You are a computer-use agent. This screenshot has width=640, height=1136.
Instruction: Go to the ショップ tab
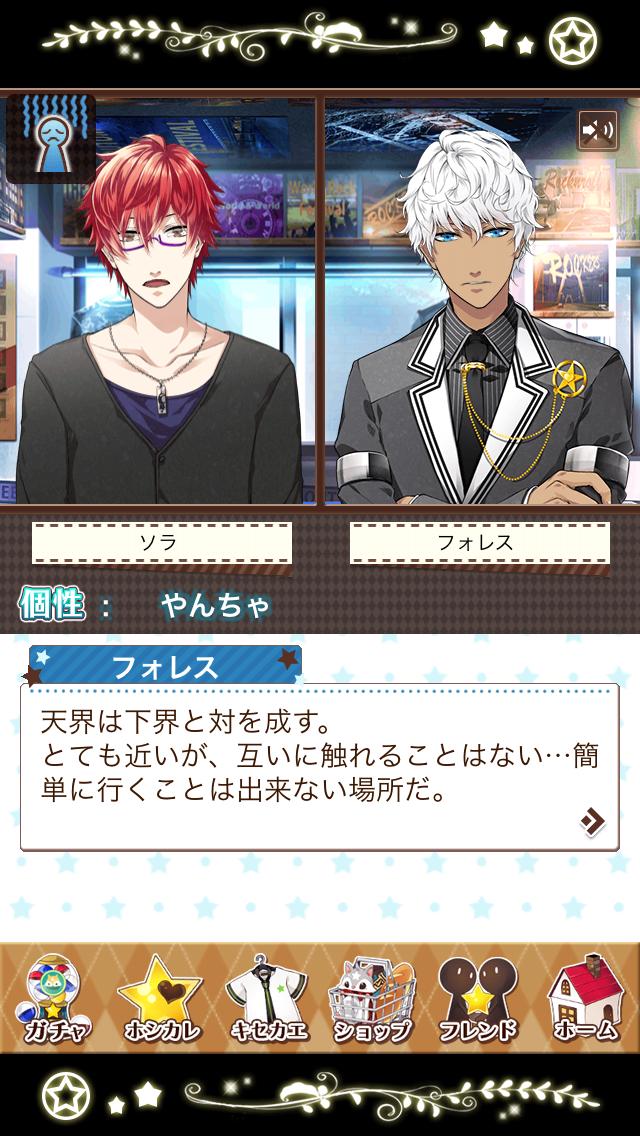372,999
